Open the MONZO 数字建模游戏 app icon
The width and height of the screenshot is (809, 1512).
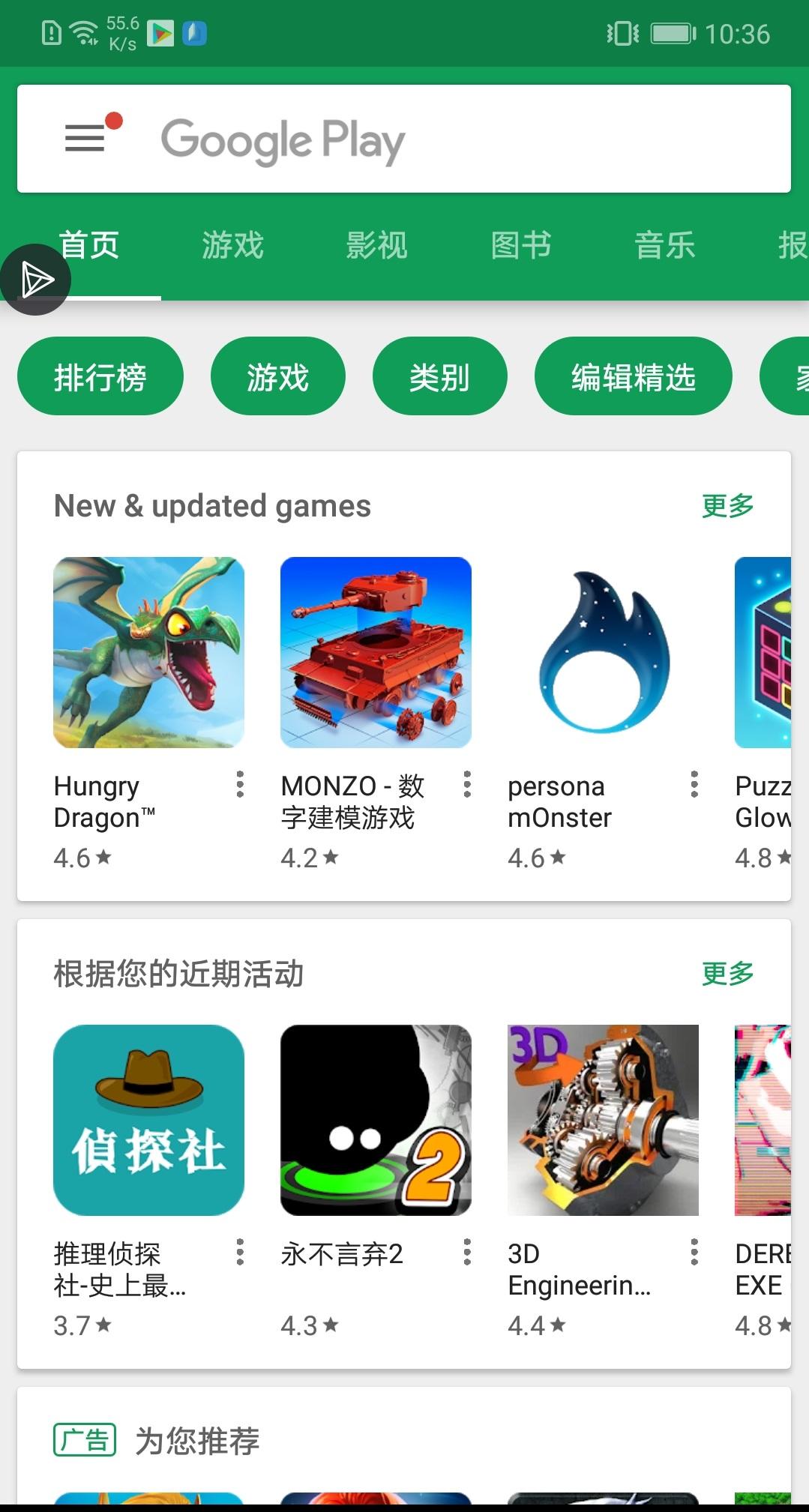[x=375, y=652]
